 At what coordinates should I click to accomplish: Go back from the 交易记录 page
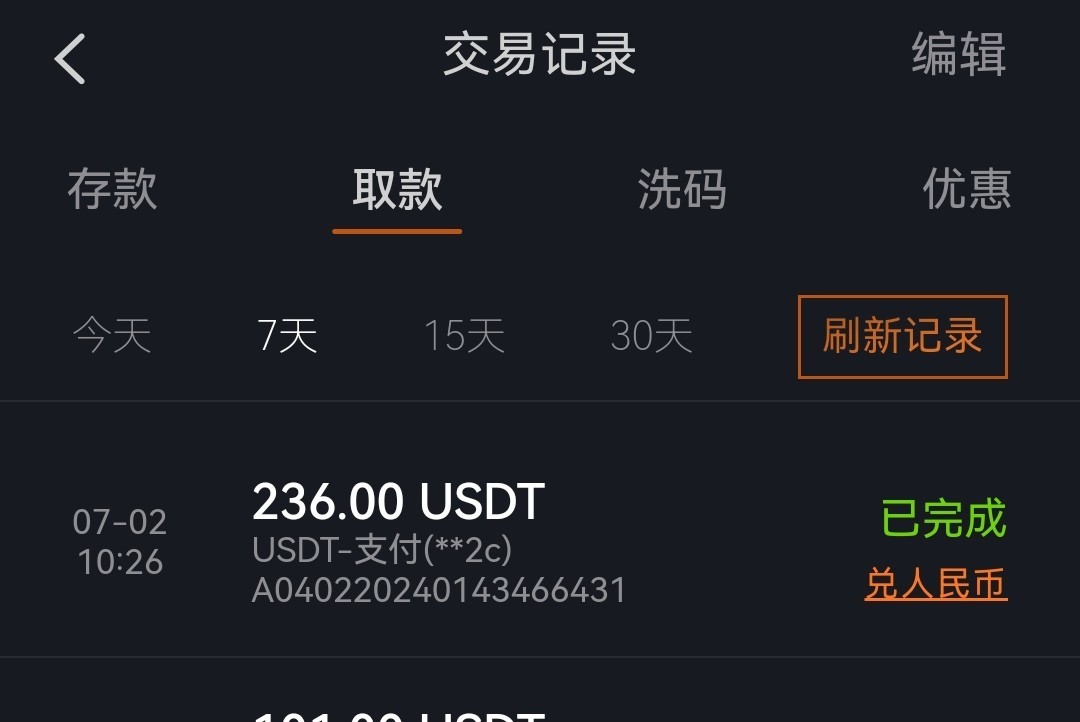tap(70, 58)
